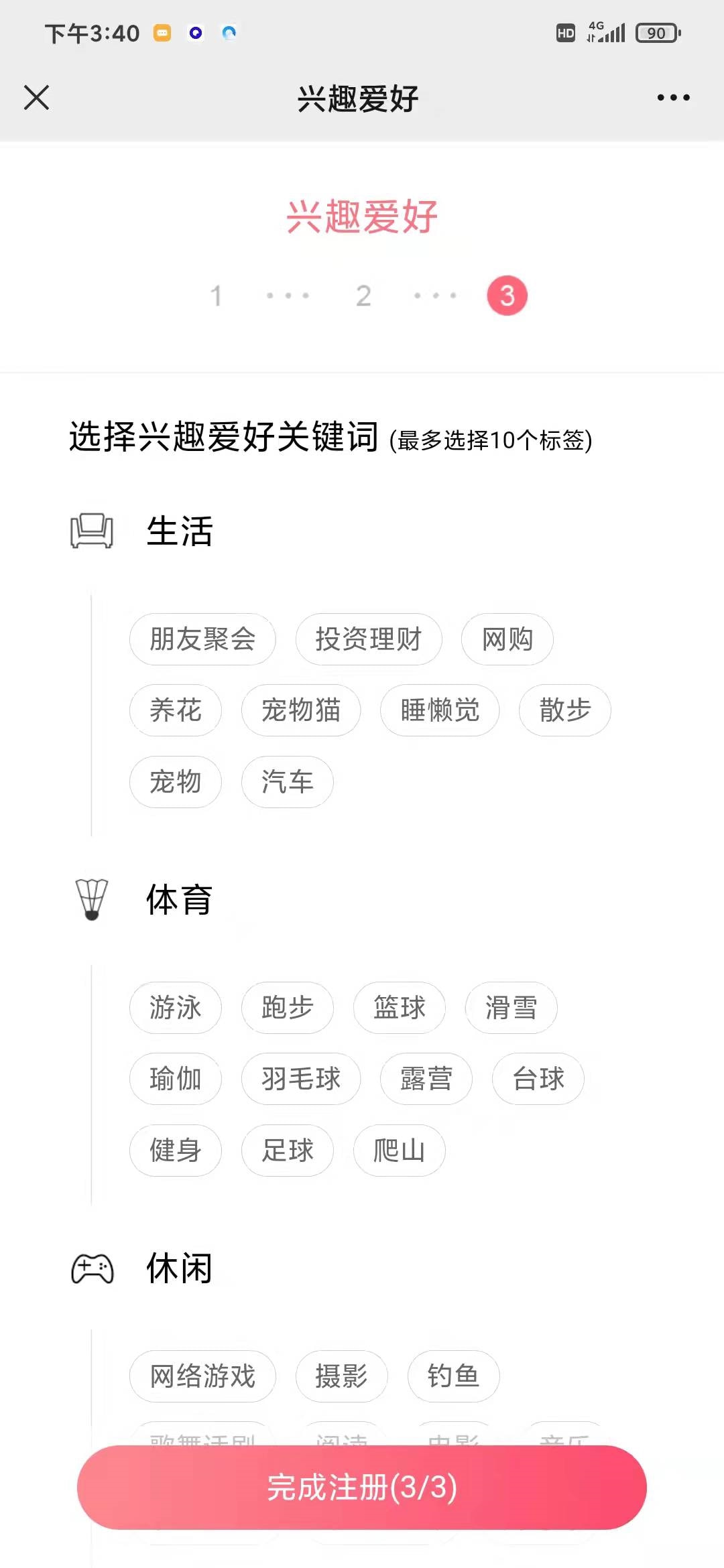Screen dimensions: 724x1568
Task: Close the 兴趣爱好 page
Action: (36, 98)
